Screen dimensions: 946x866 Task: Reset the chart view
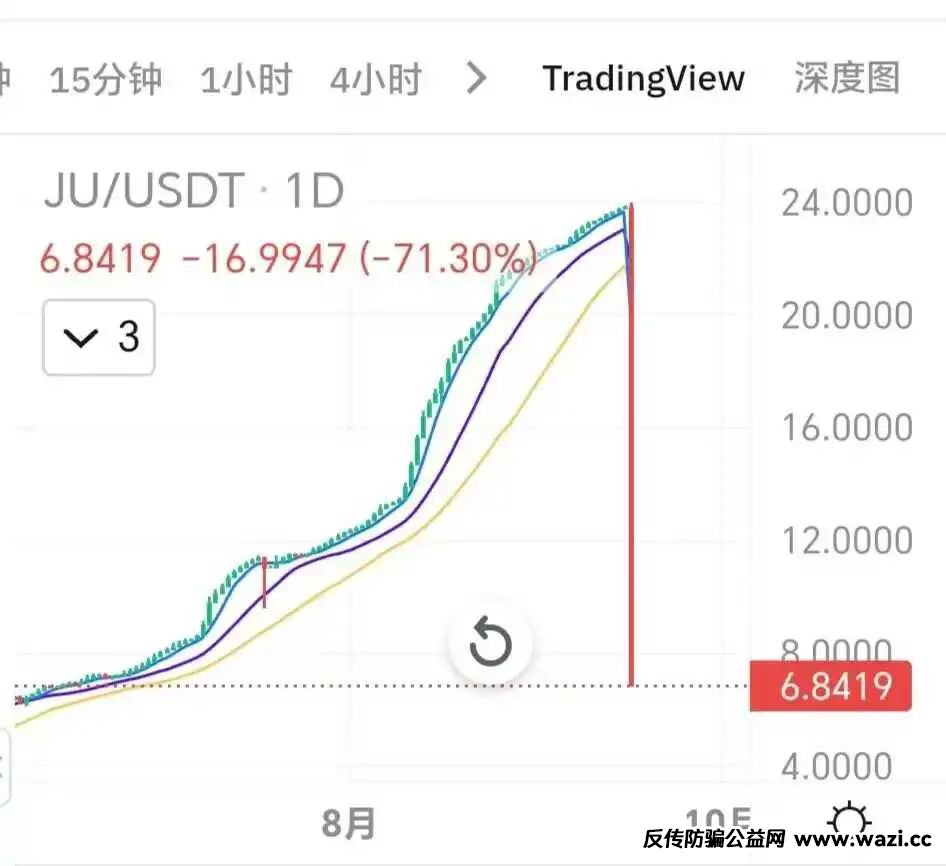pos(490,643)
